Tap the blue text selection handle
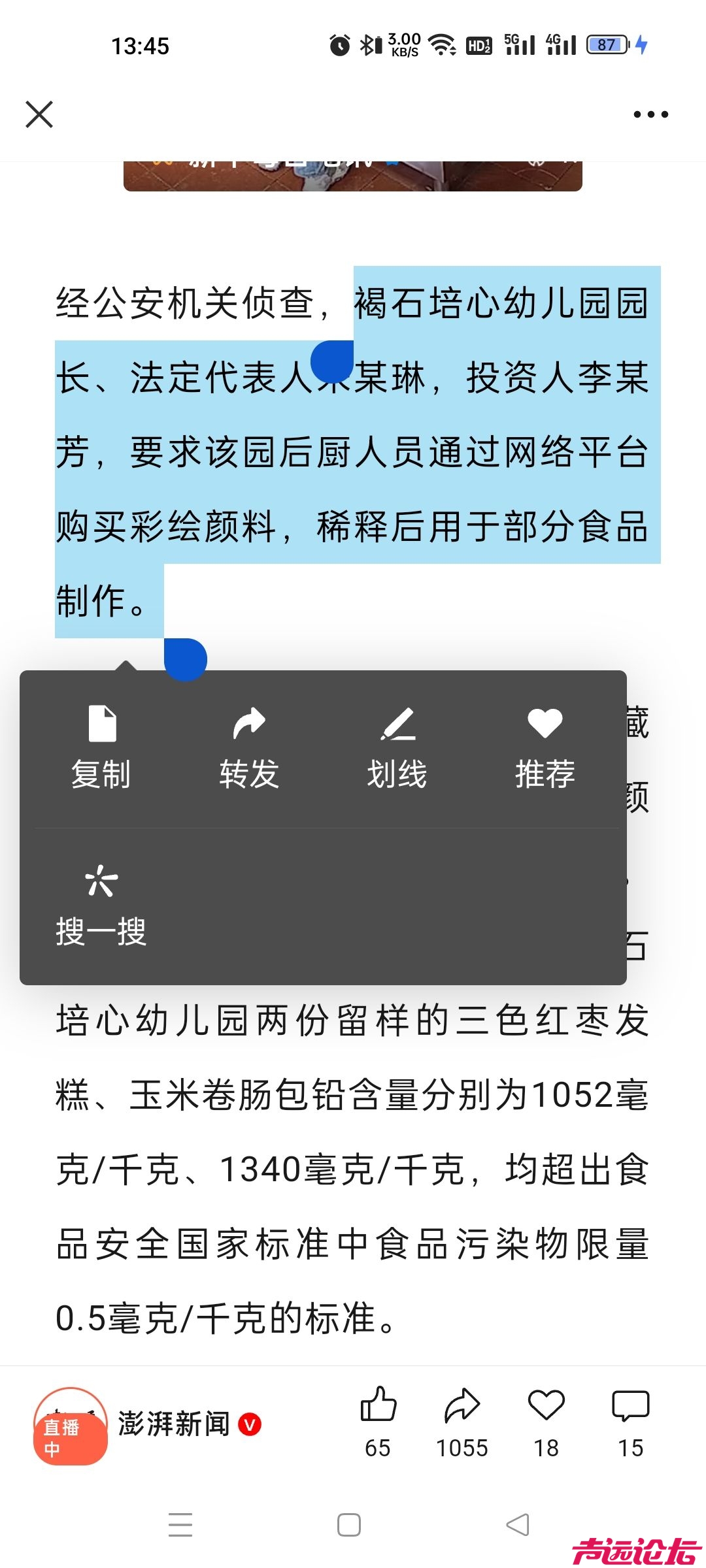Viewport: 706px width, 1568px height. click(x=184, y=659)
